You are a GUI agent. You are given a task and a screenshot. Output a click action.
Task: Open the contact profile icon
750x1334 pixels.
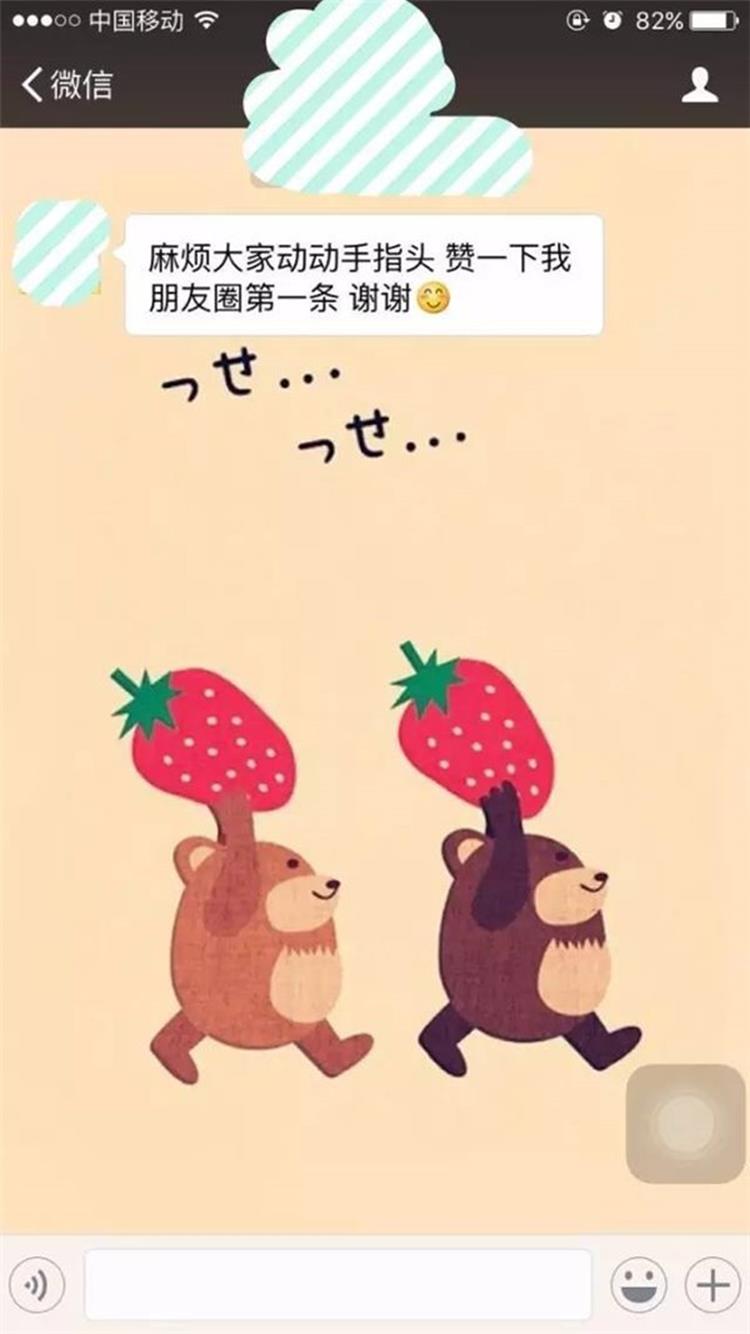pos(699,85)
